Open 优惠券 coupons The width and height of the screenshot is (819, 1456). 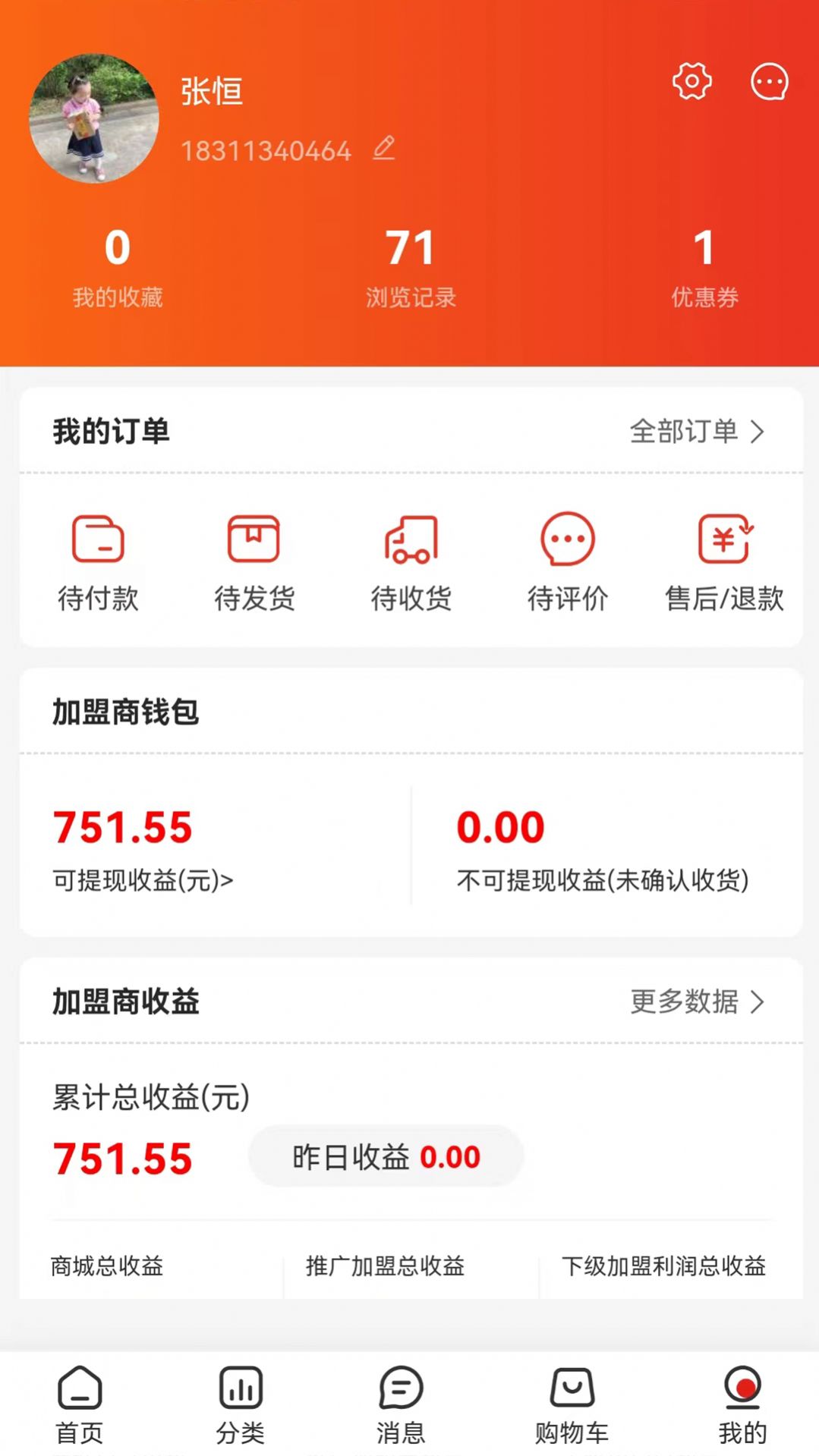(704, 267)
